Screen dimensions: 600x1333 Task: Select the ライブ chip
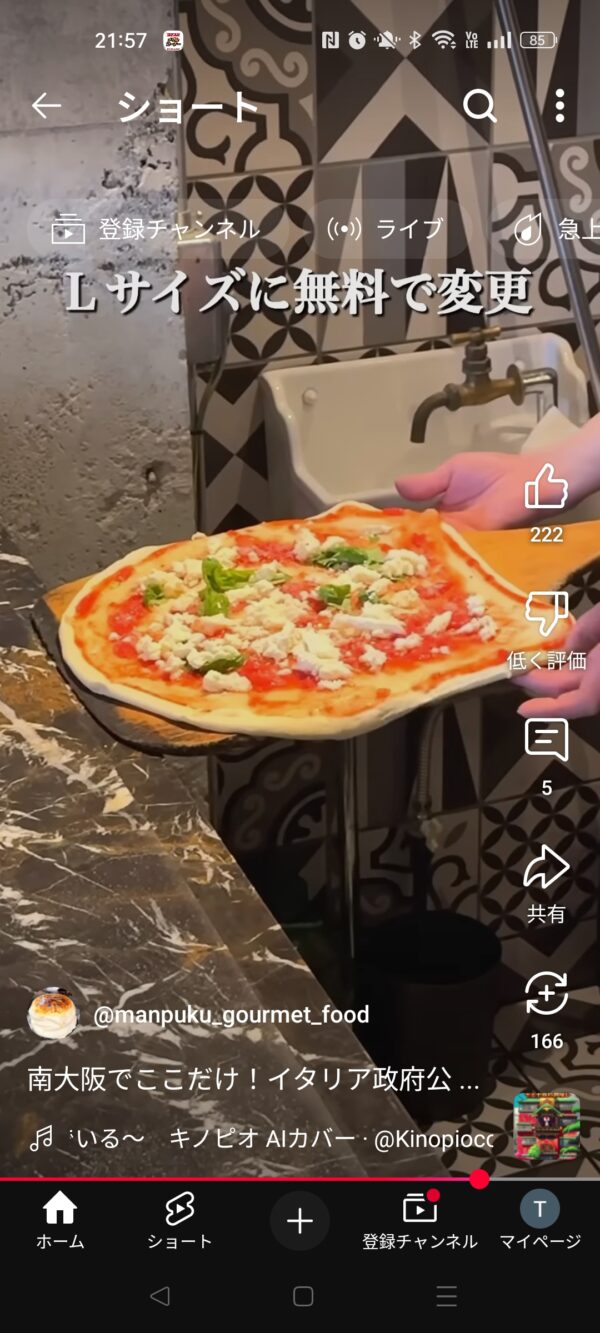(x=385, y=229)
